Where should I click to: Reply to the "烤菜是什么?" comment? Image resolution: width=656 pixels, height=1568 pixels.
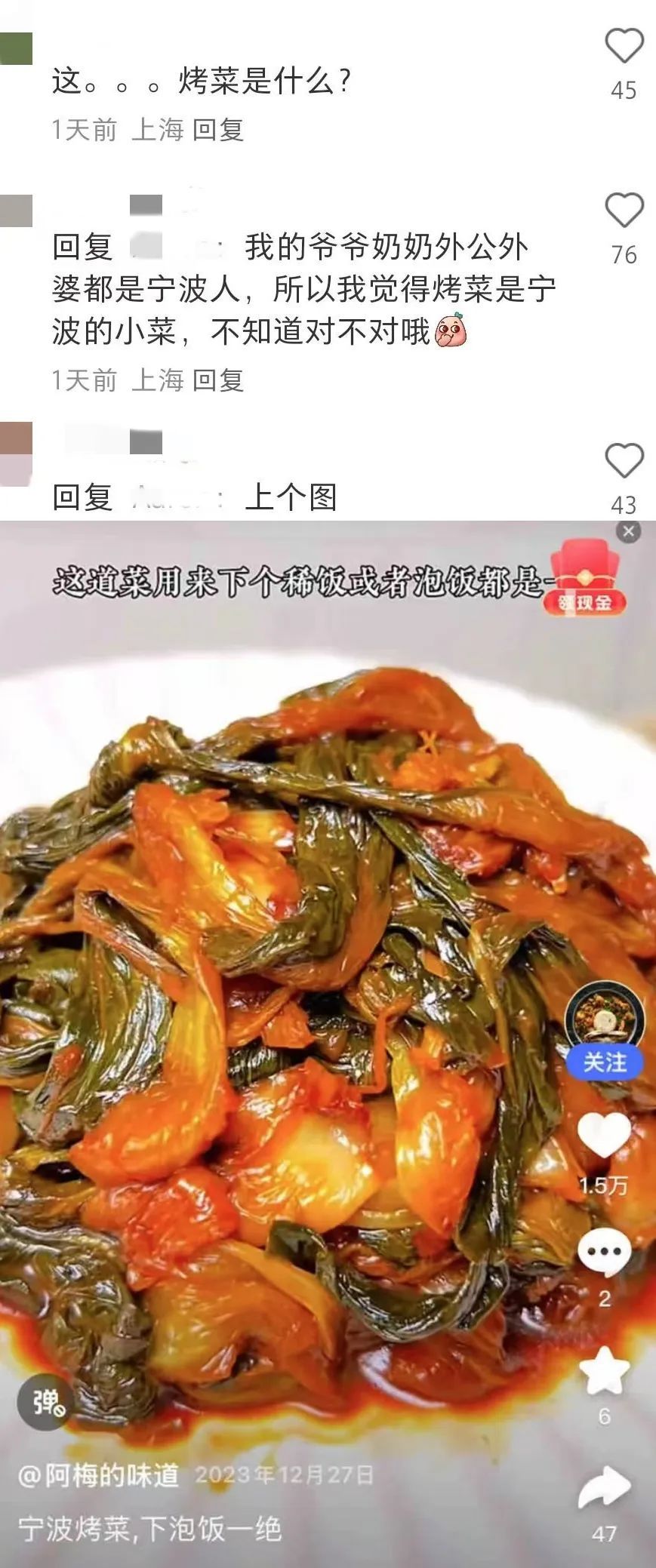point(218,131)
